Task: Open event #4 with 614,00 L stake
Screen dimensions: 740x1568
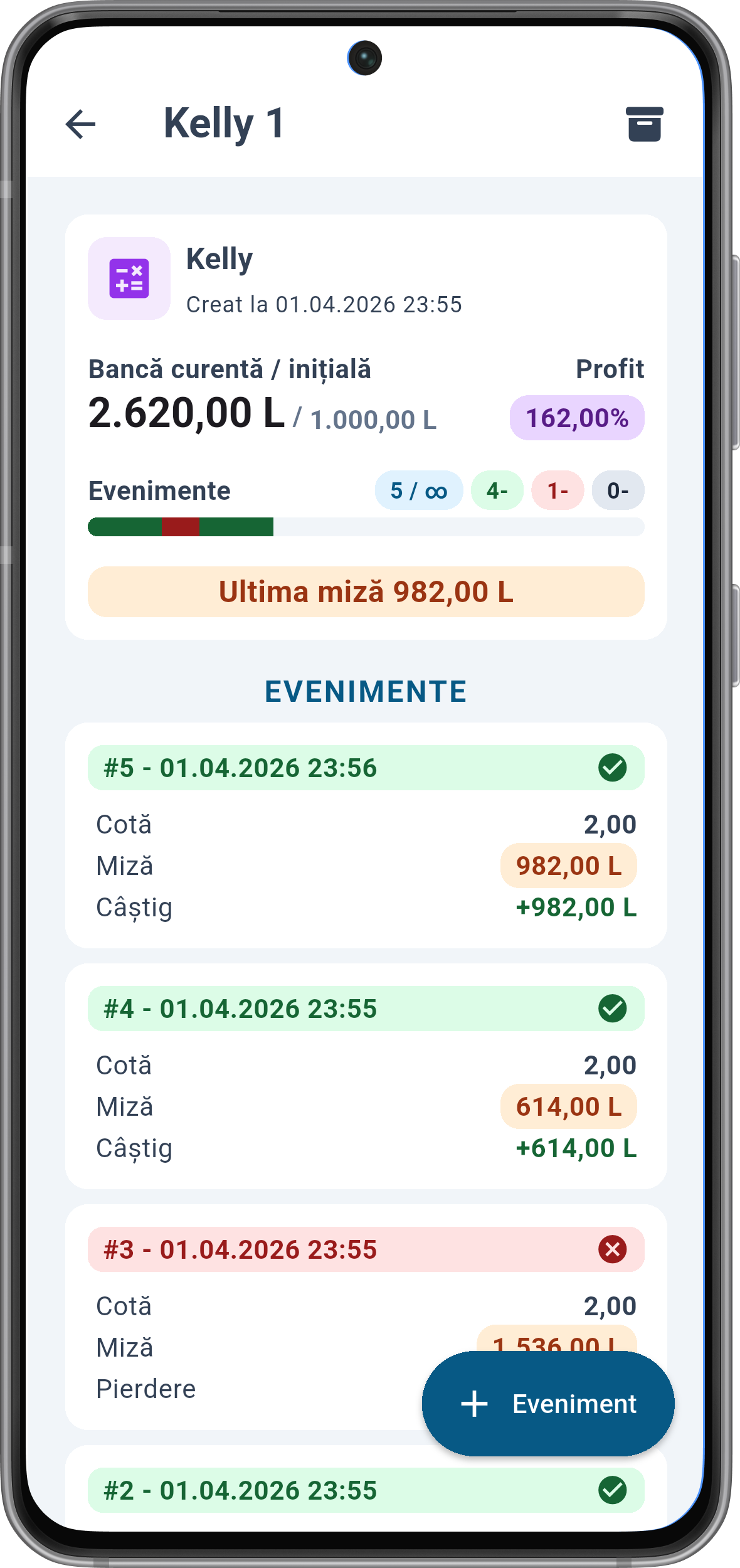Action: point(366,1076)
